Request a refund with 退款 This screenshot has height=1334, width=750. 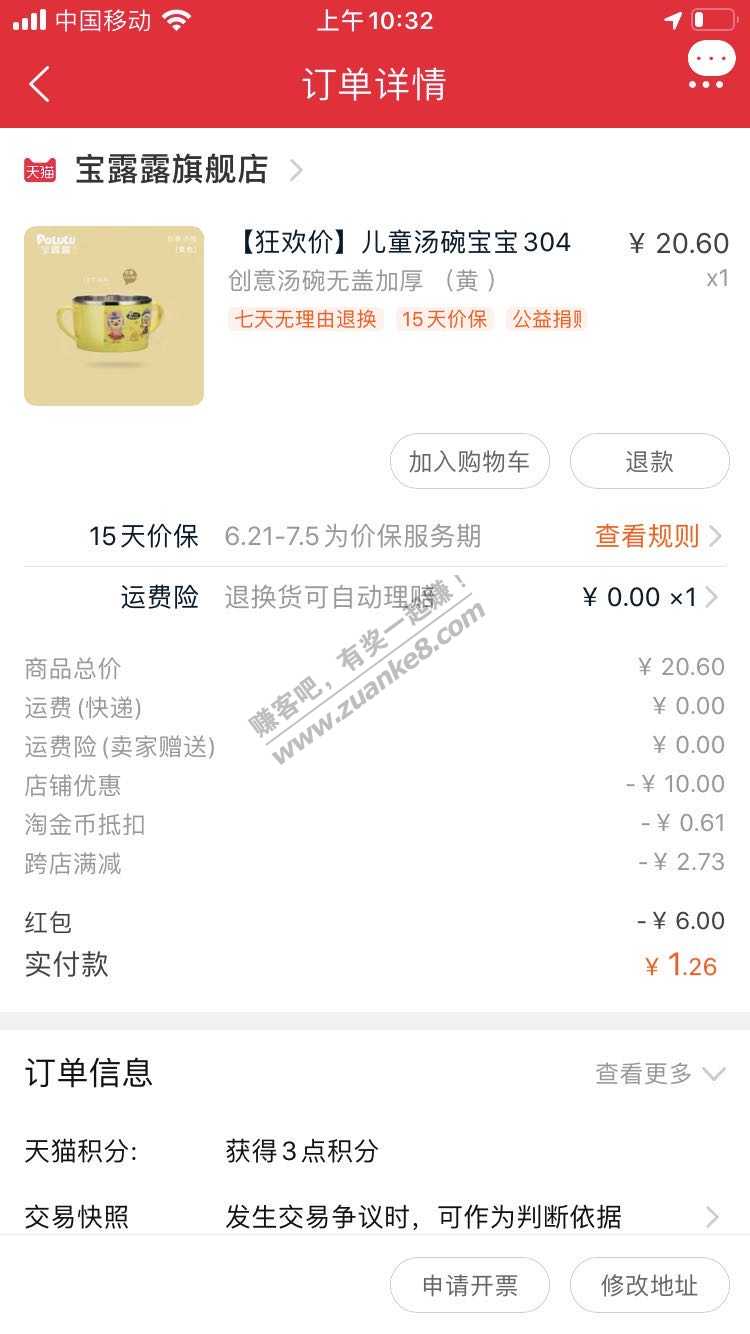(649, 461)
